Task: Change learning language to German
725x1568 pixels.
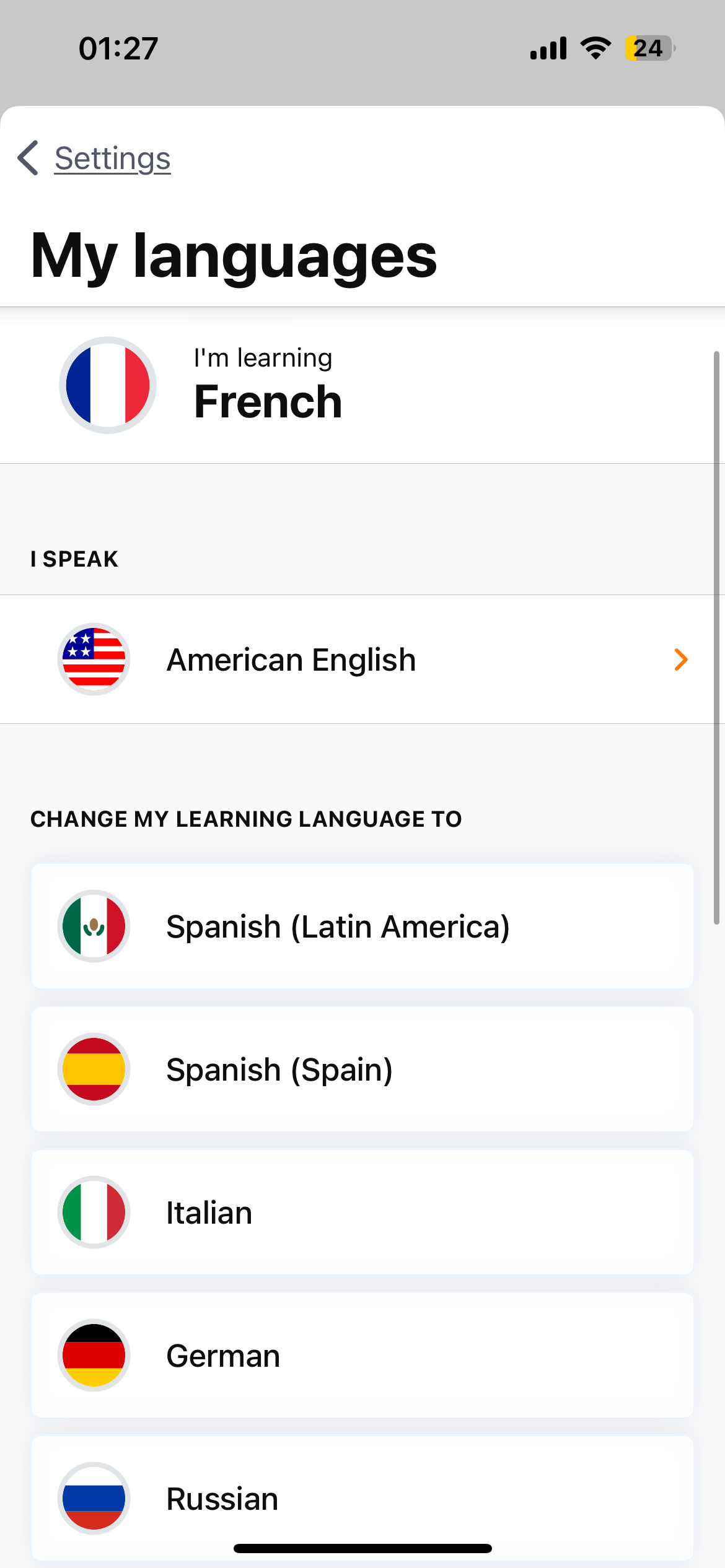Action: pos(362,1356)
